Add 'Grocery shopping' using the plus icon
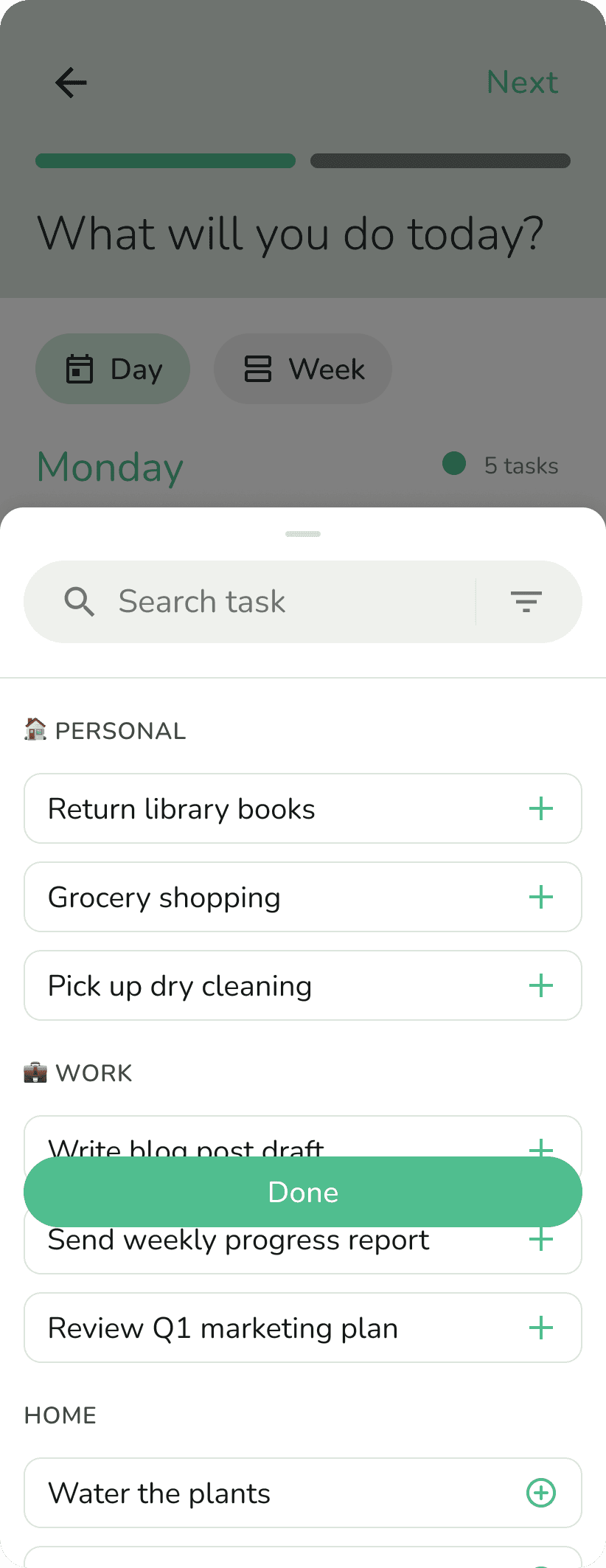The height and width of the screenshot is (1568, 606). tap(540, 897)
